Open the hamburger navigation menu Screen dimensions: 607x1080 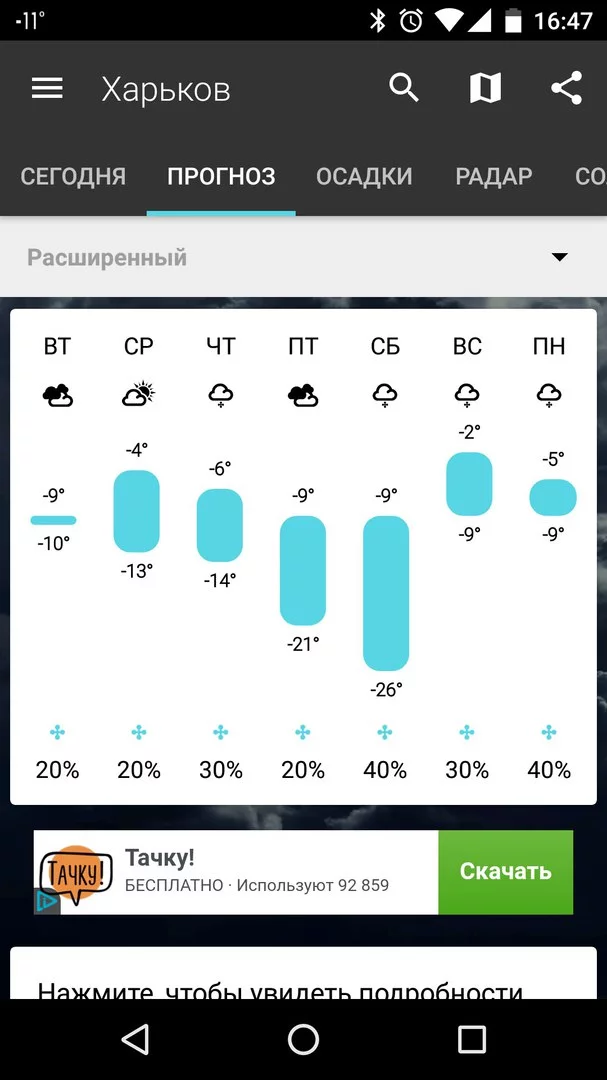[47, 89]
